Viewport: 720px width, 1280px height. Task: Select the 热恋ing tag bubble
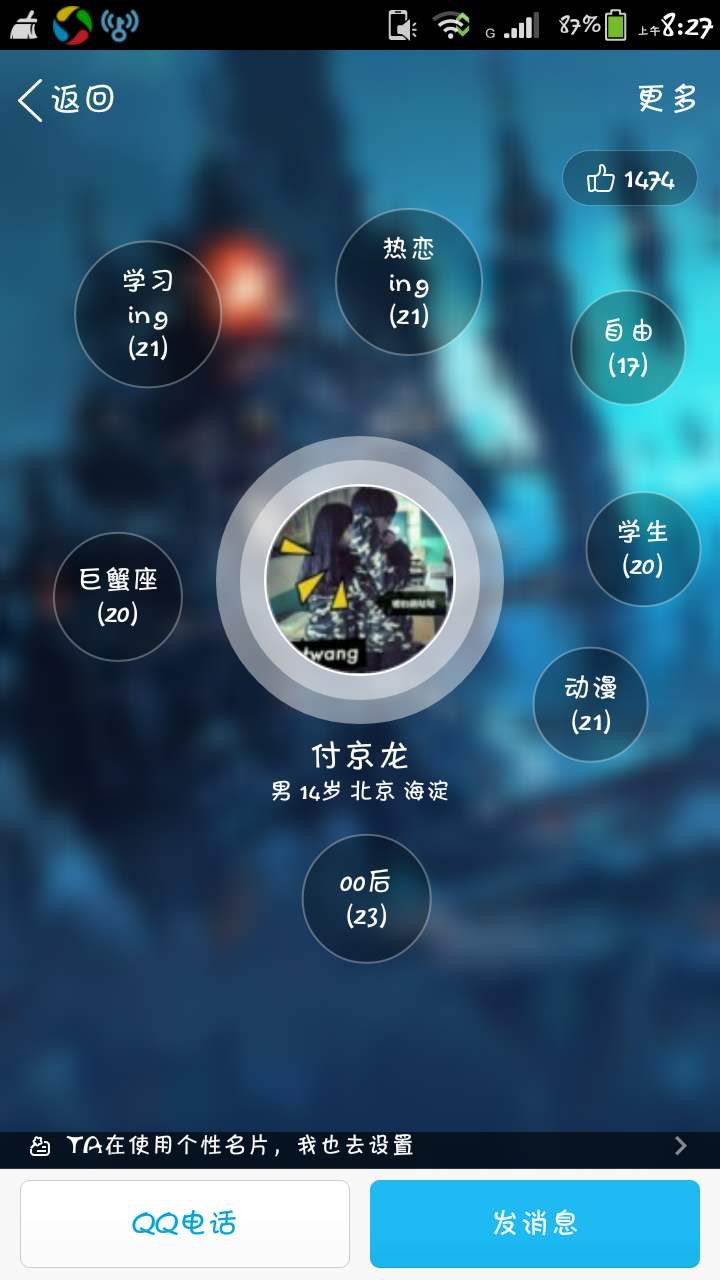pos(408,282)
